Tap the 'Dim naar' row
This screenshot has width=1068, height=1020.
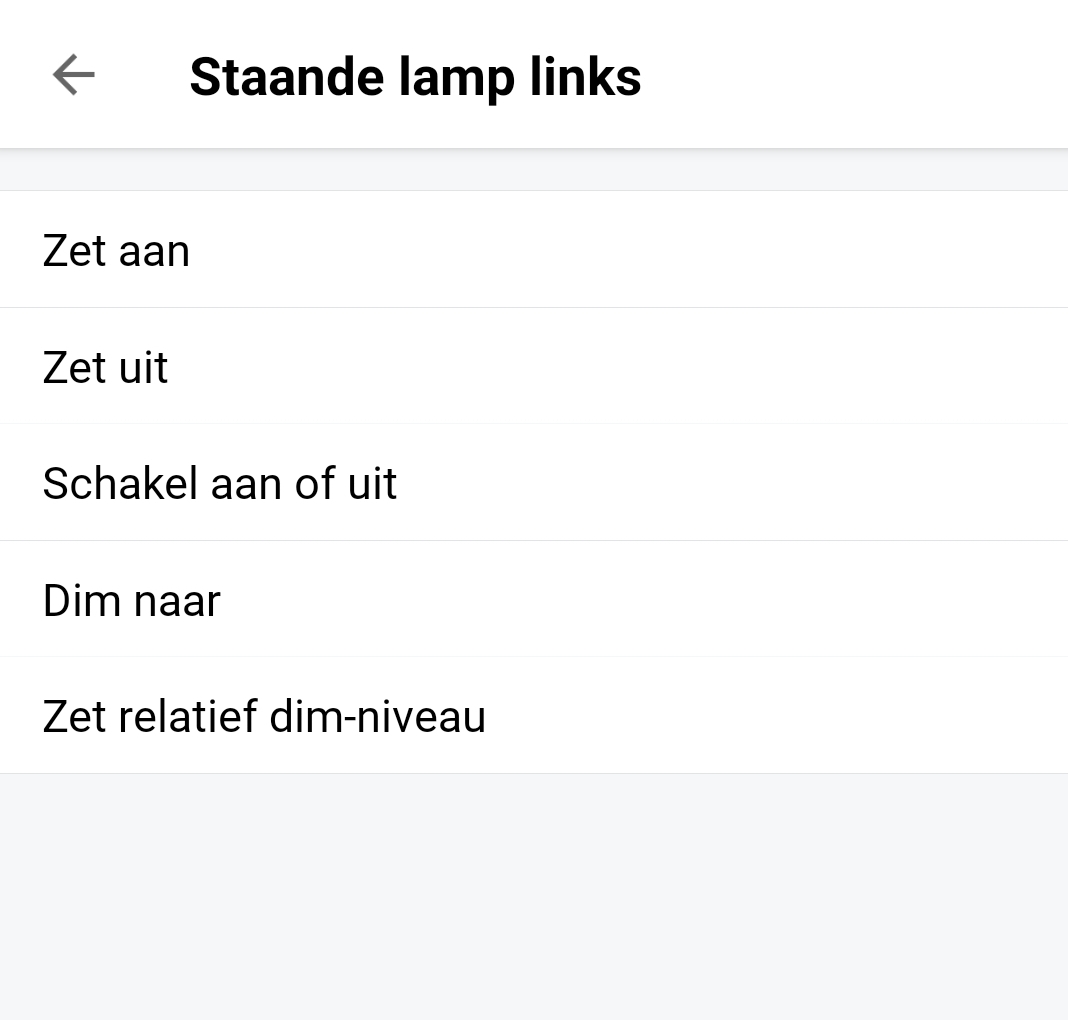pos(131,600)
